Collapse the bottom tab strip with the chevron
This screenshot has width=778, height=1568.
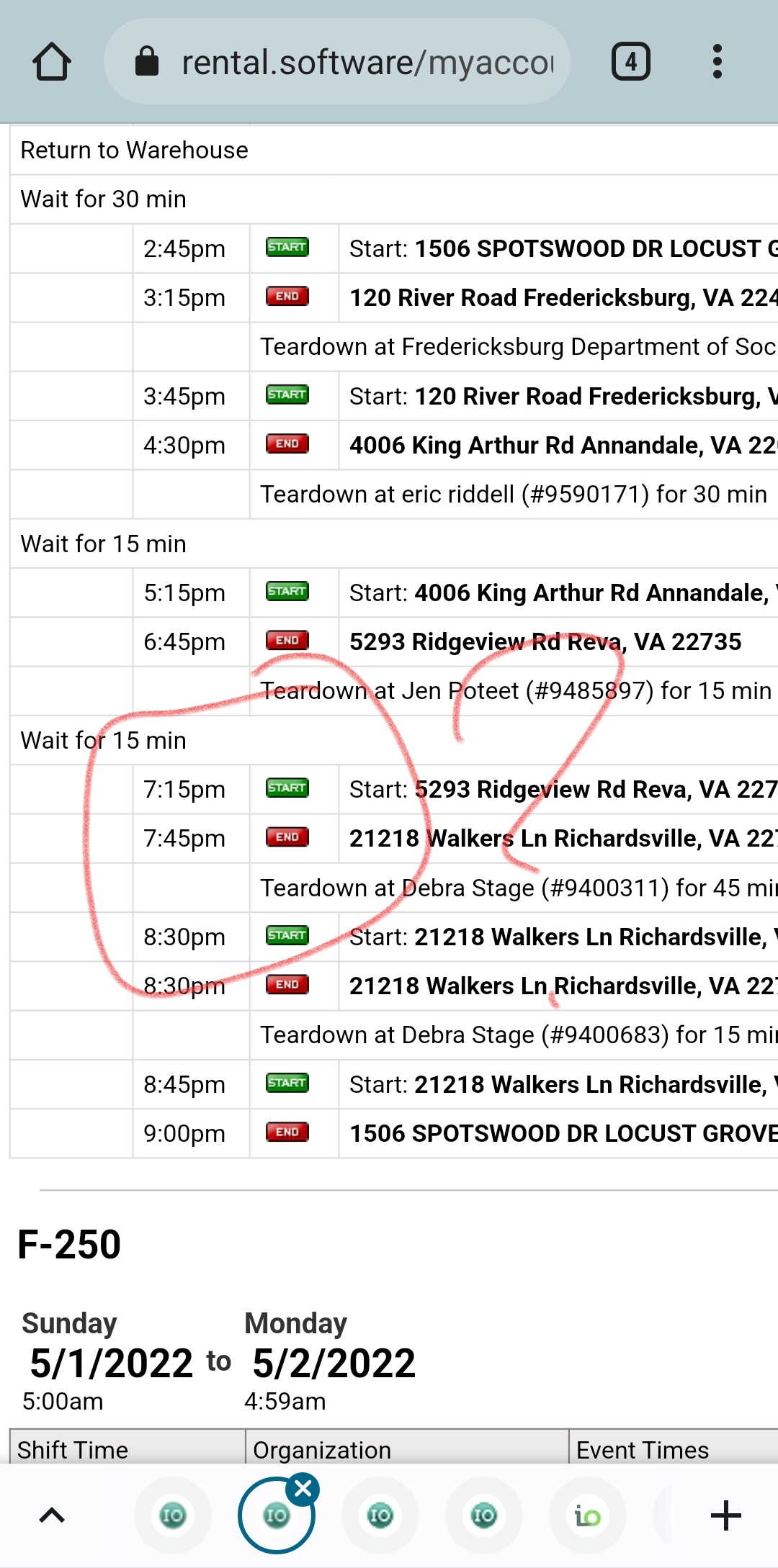point(52,1515)
